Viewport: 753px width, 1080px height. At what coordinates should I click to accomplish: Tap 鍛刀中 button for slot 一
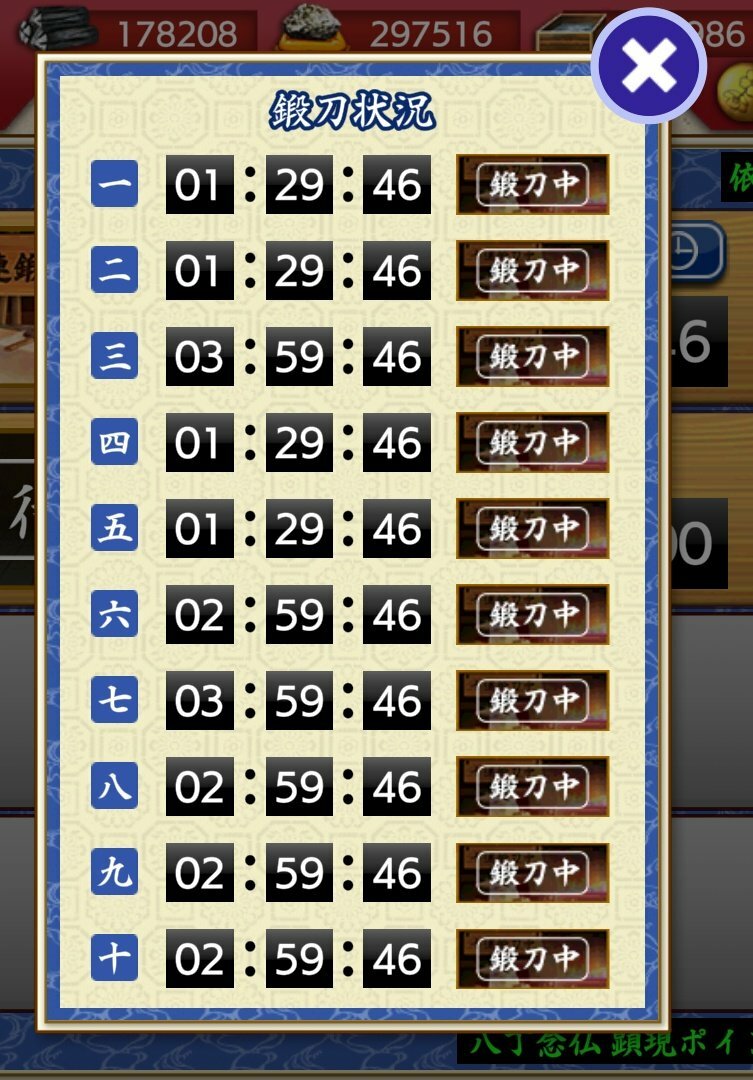532,185
